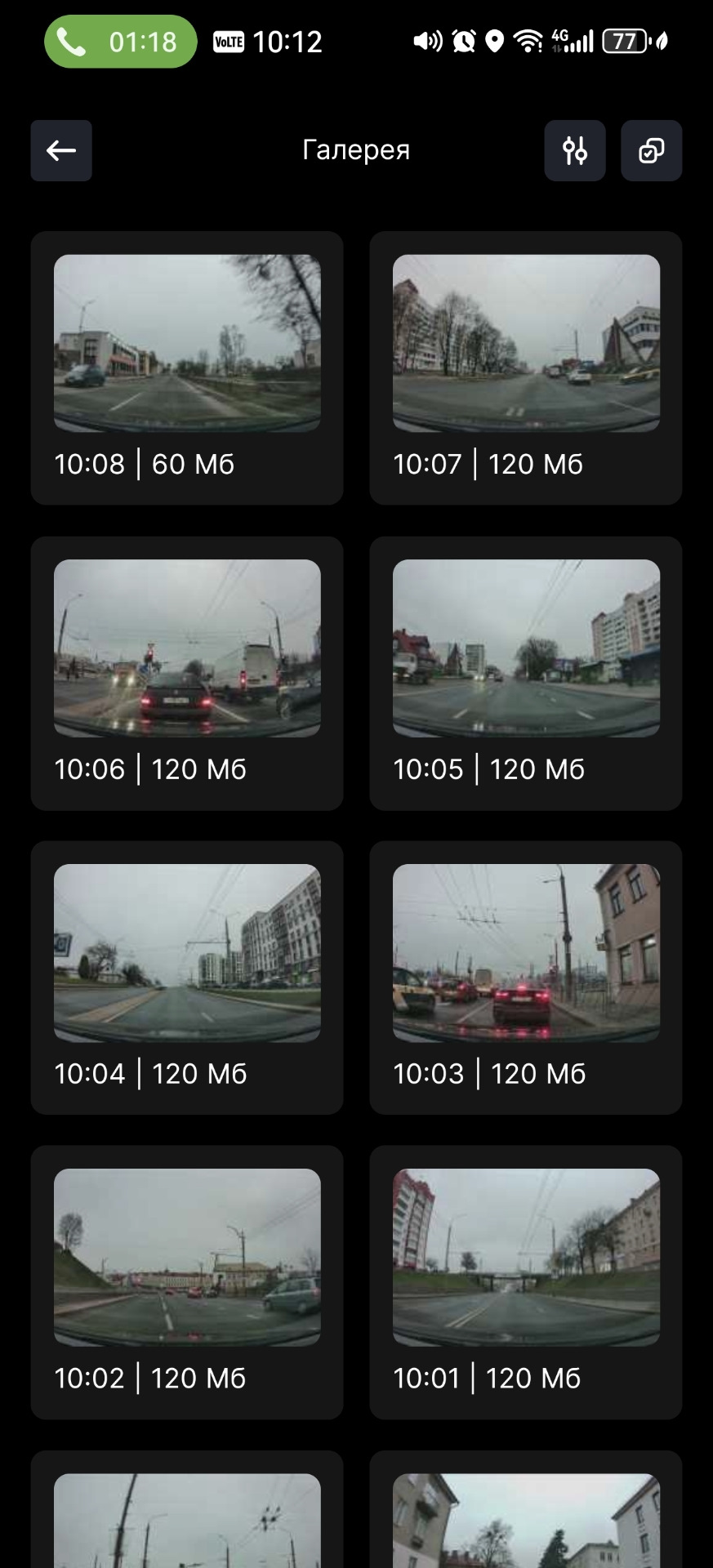Open the 10:03 traffic jam clip

tap(525, 953)
